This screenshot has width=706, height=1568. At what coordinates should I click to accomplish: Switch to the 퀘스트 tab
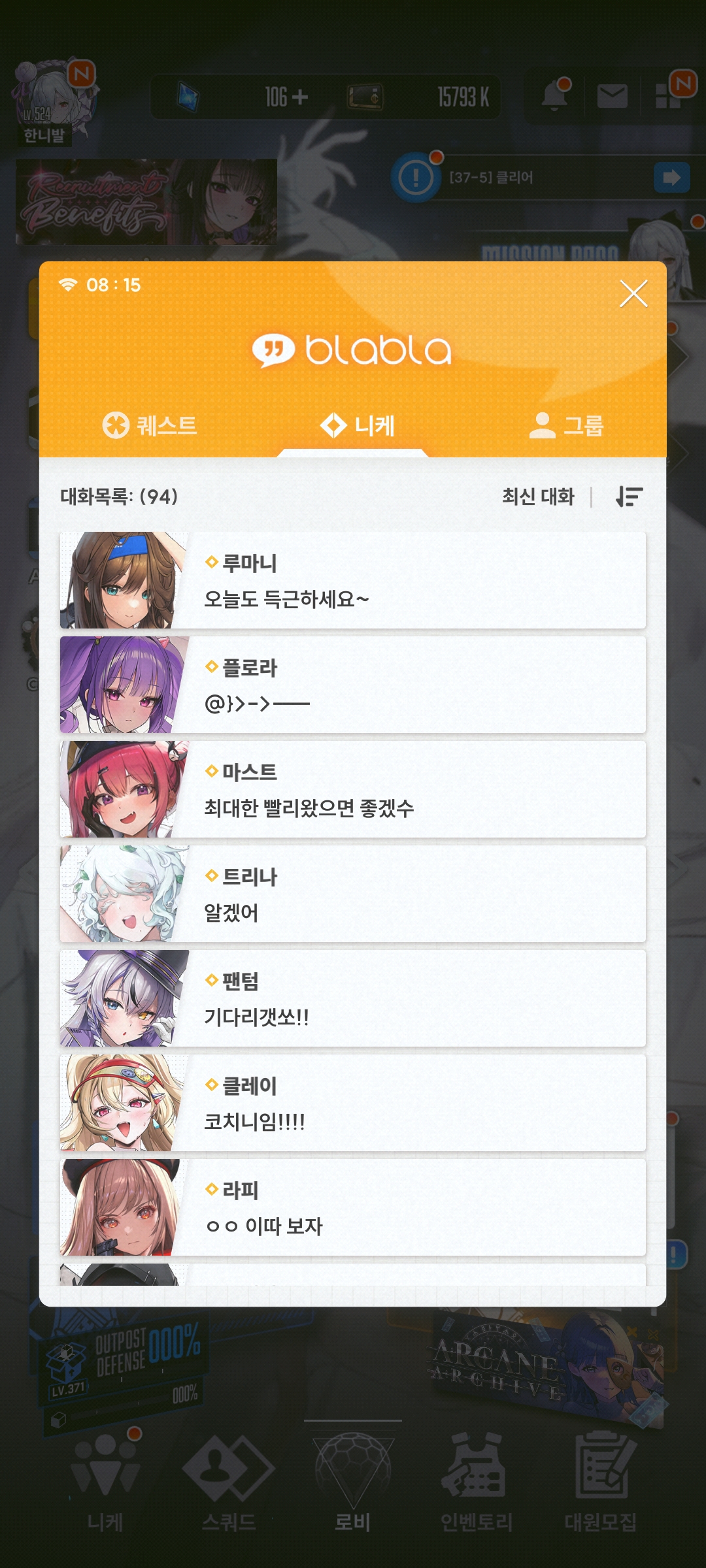(x=150, y=425)
